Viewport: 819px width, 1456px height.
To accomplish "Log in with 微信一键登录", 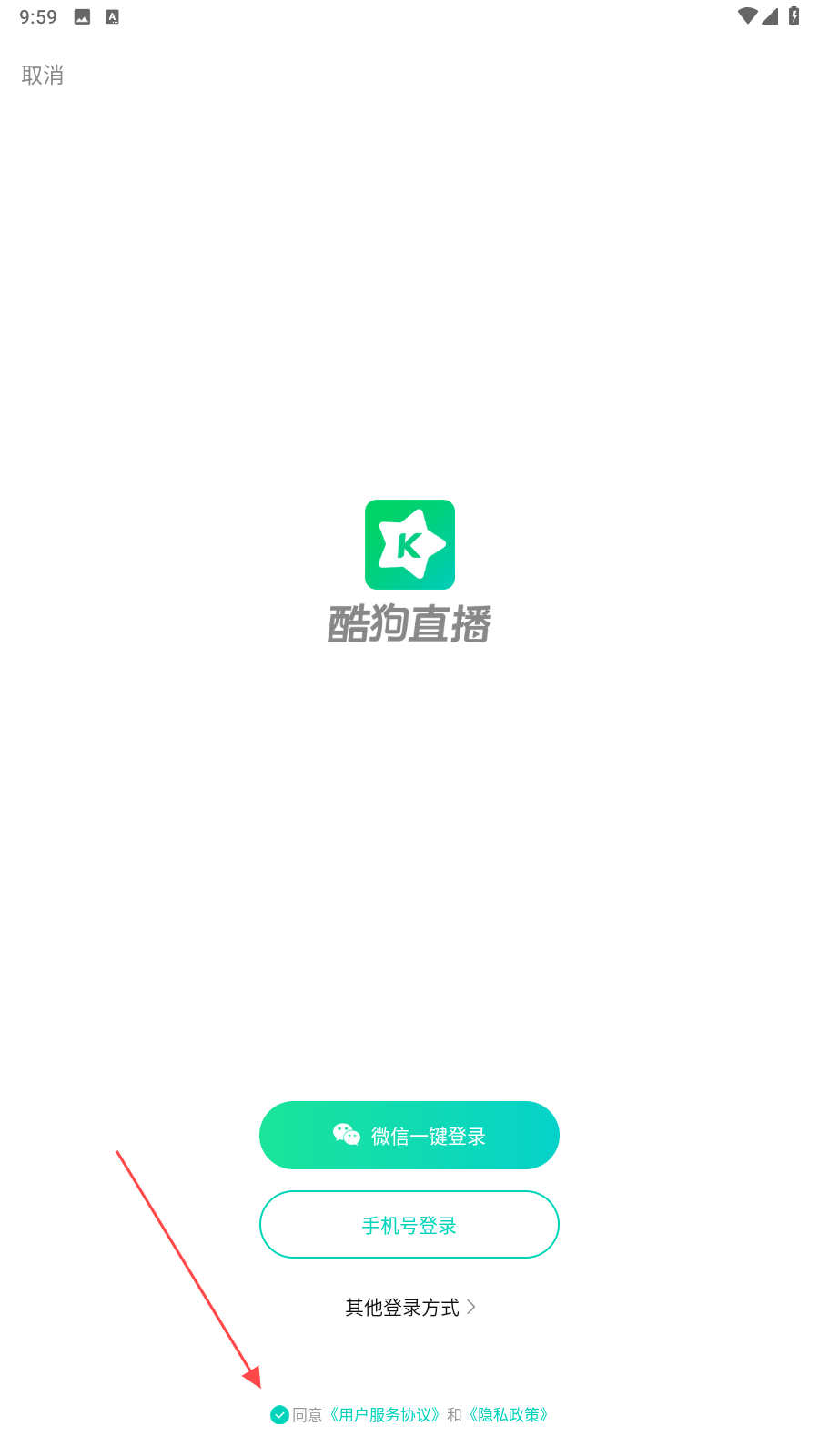I will (x=409, y=1135).
